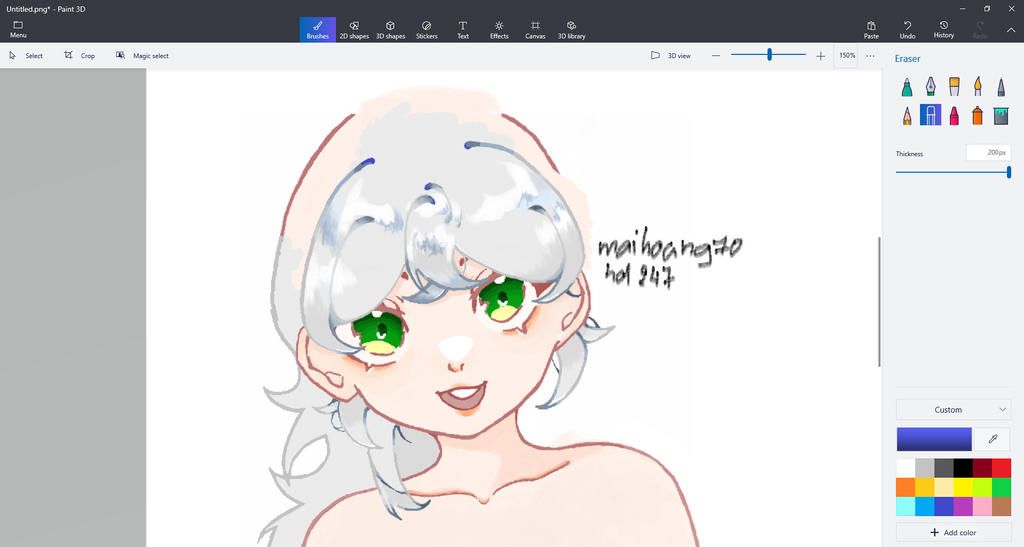
Task: Zoom out with the minus button
Action: [x=716, y=56]
